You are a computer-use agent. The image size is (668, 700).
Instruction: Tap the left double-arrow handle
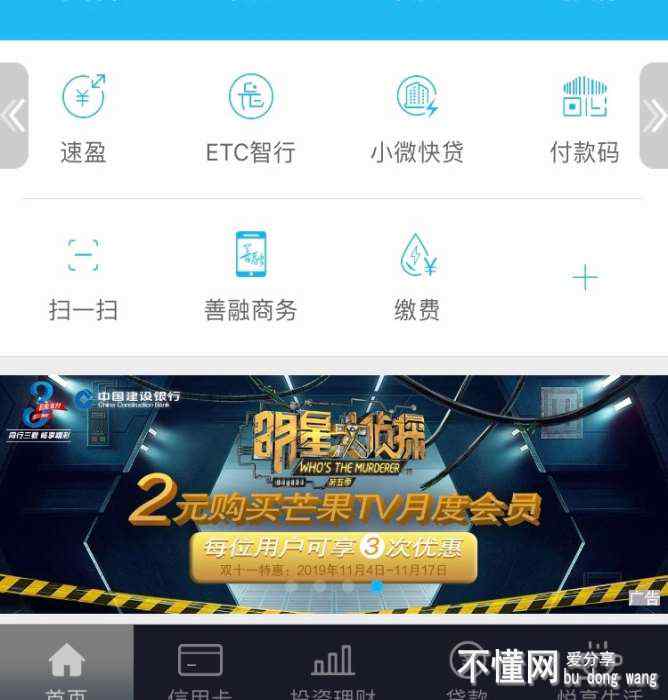13,116
